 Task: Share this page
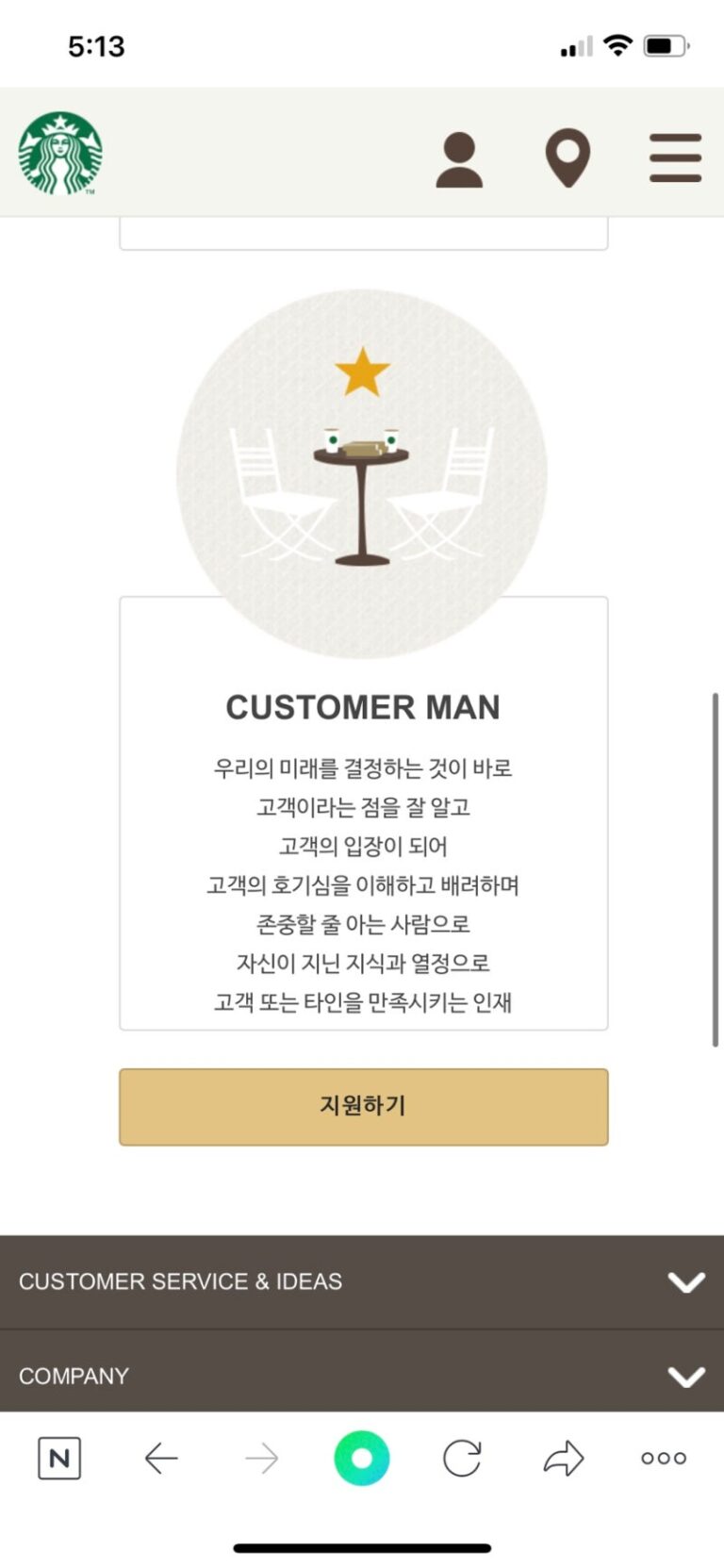coord(564,1459)
